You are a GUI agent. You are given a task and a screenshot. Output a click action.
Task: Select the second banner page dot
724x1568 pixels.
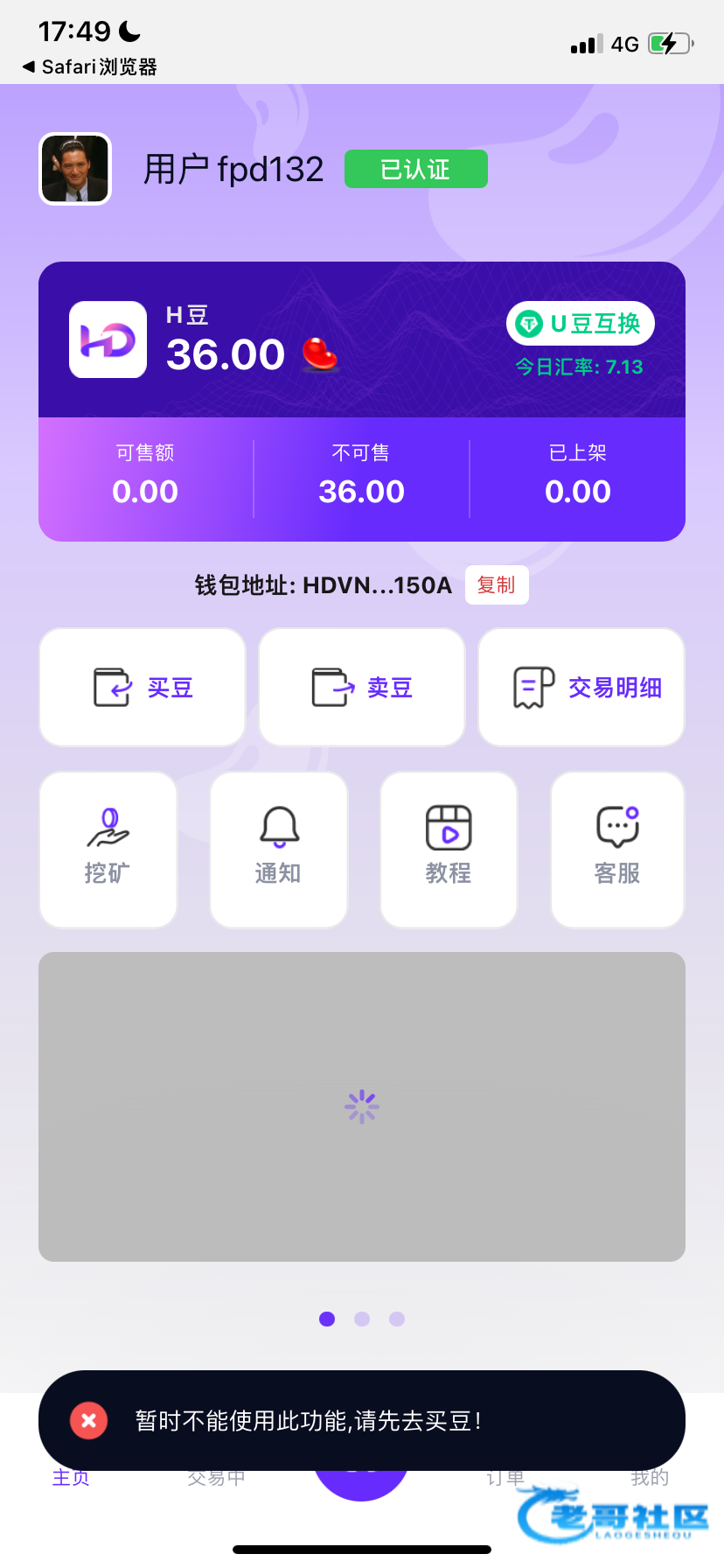(x=362, y=1319)
